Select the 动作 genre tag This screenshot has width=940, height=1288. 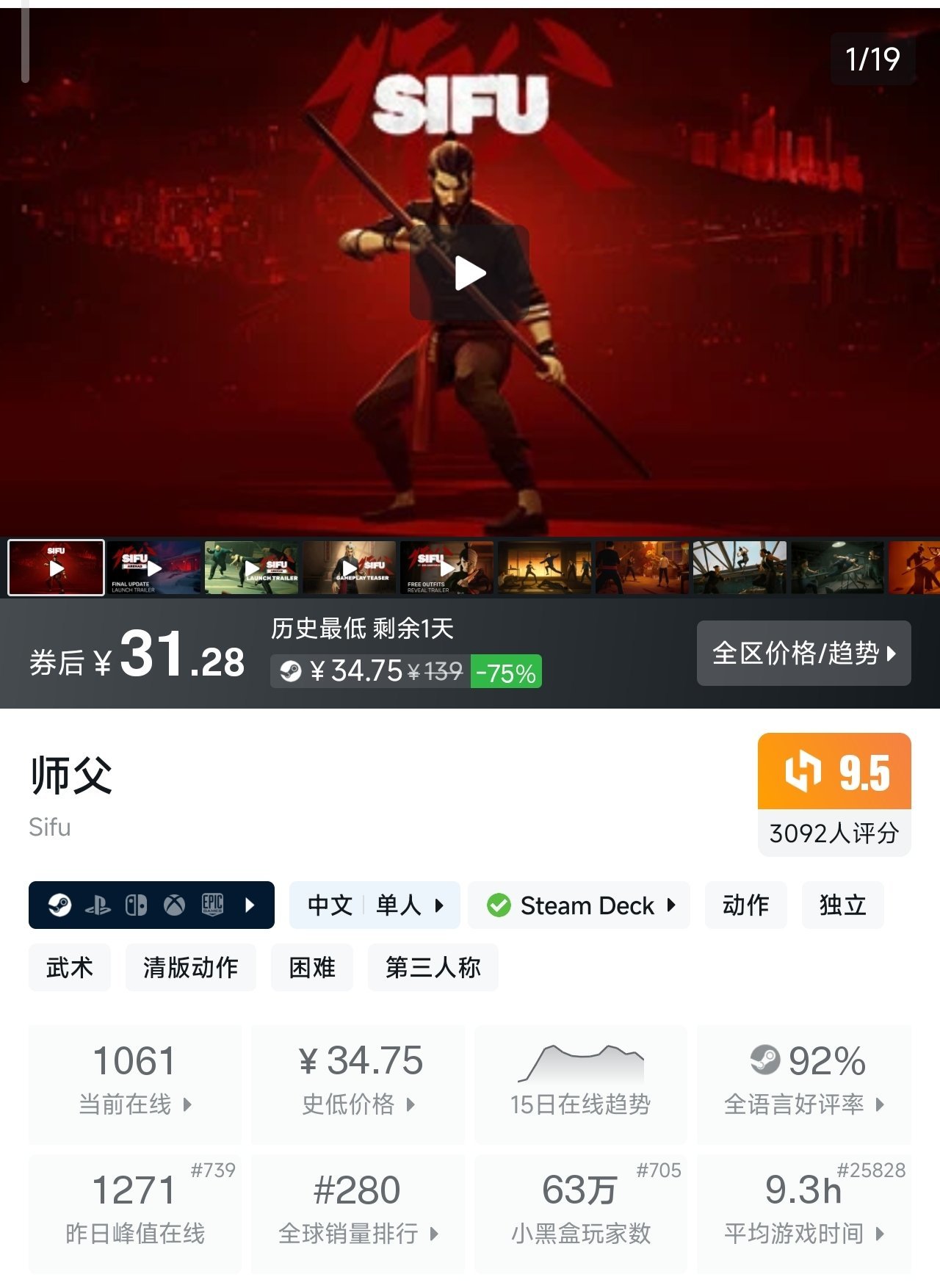pos(745,905)
